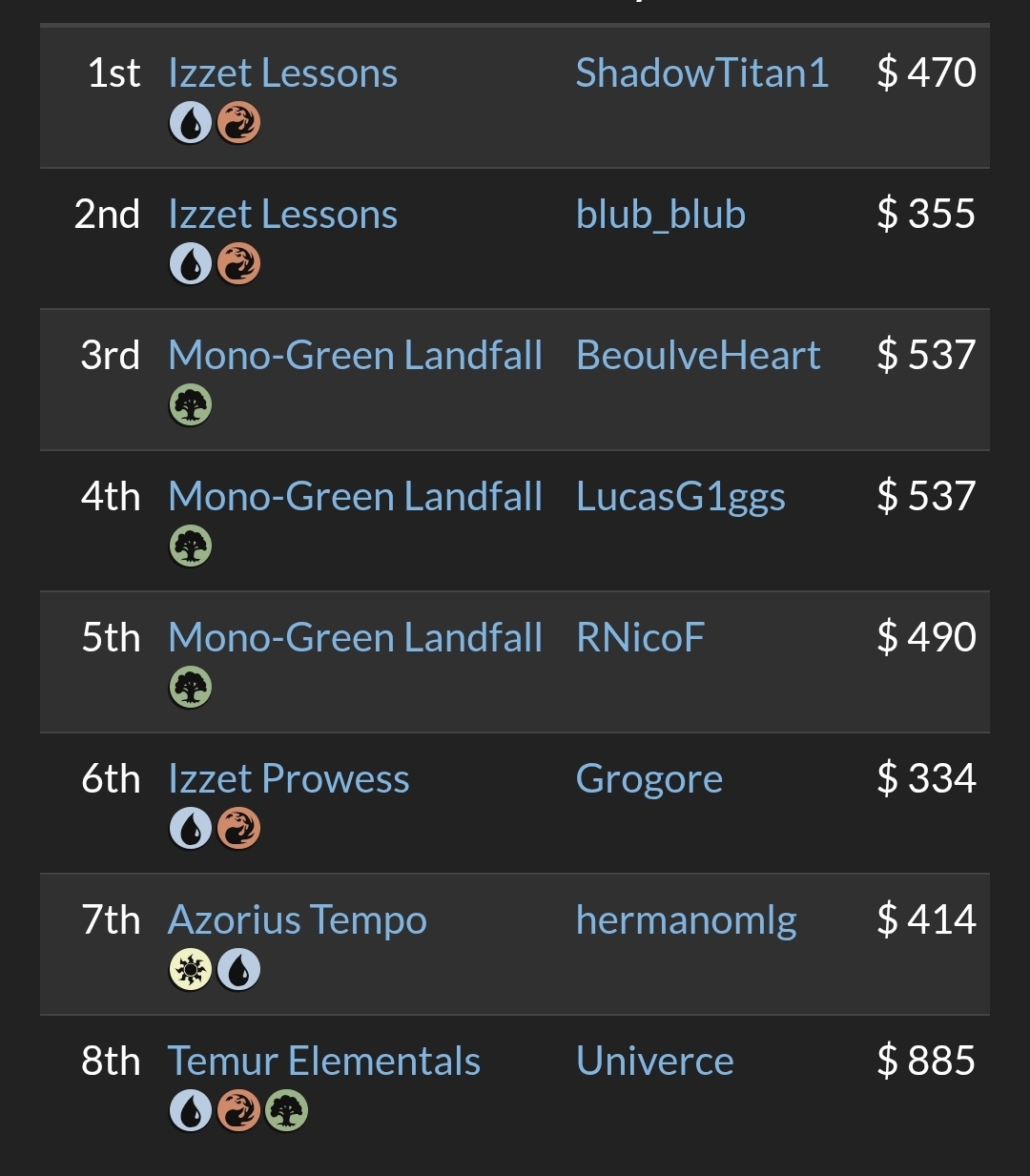Open Grogore's player page
This screenshot has width=1030, height=1176.
649,779
